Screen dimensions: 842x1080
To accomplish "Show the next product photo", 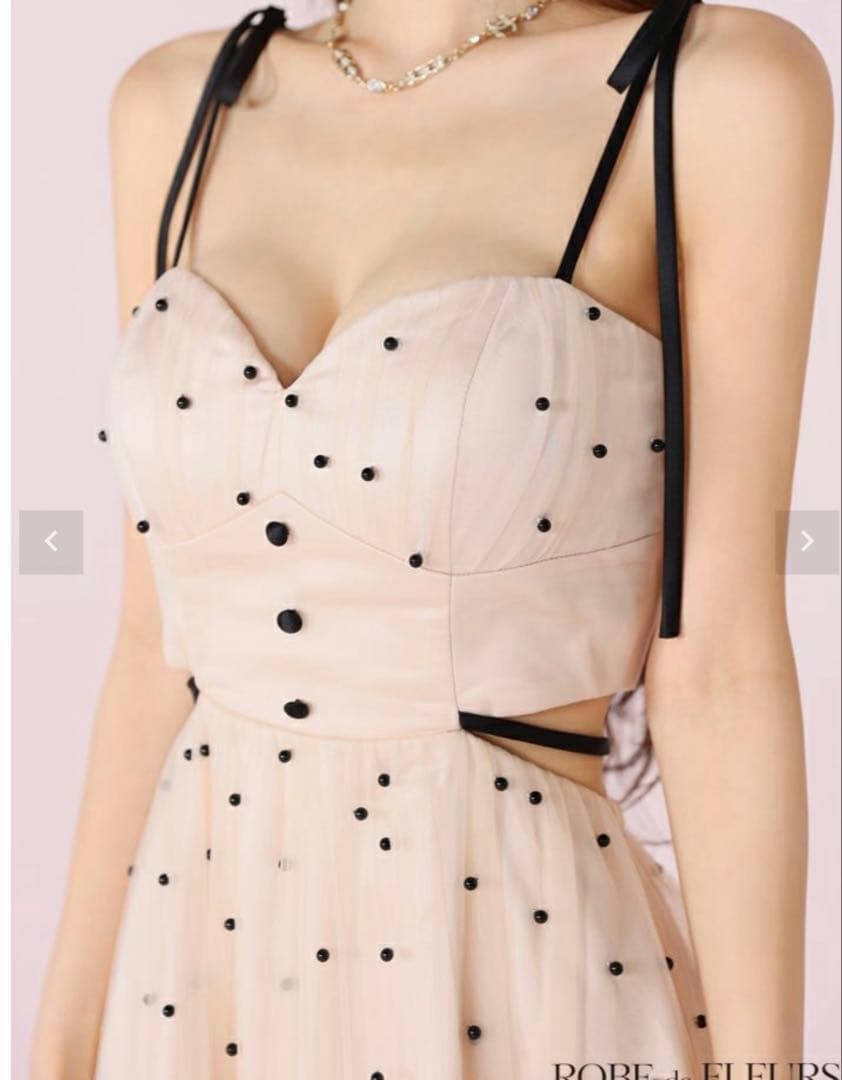I will click(806, 542).
